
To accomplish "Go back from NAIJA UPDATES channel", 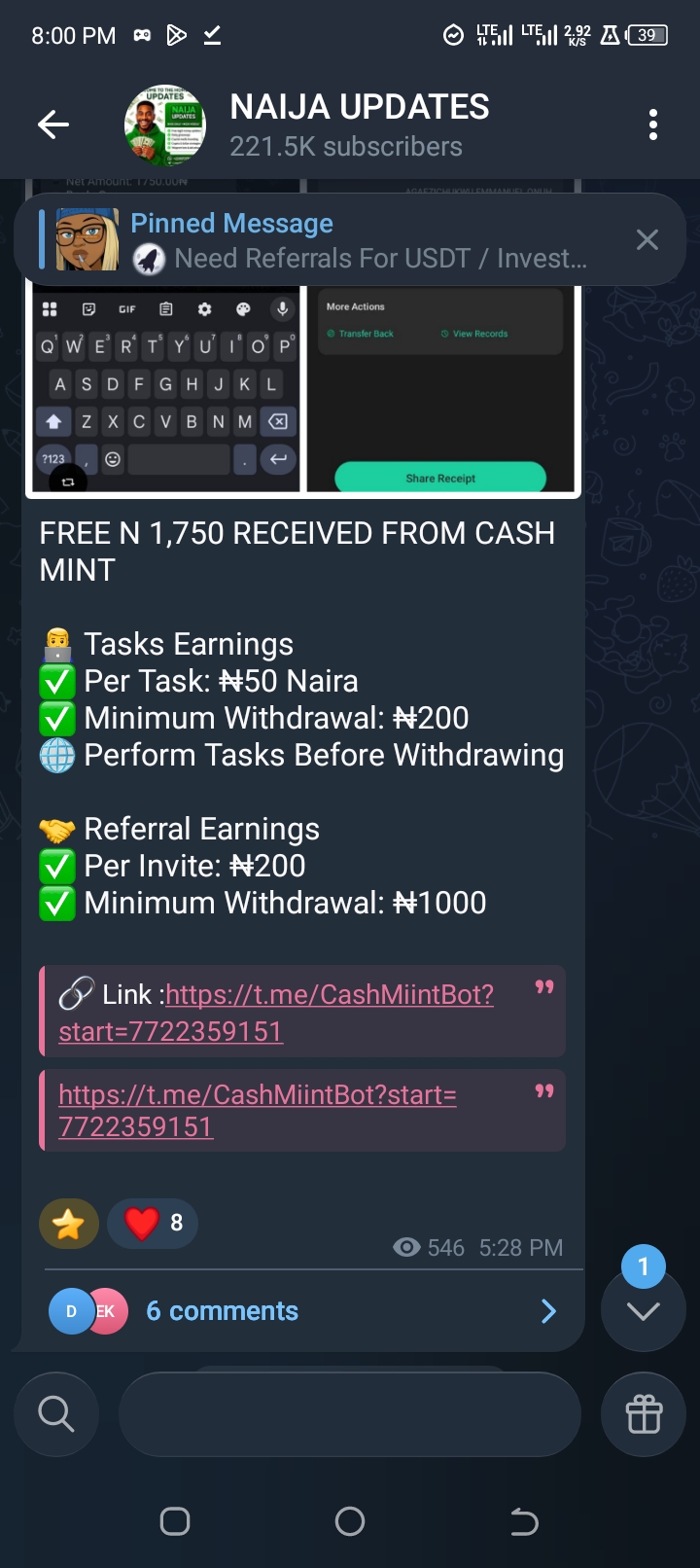I will [53, 125].
